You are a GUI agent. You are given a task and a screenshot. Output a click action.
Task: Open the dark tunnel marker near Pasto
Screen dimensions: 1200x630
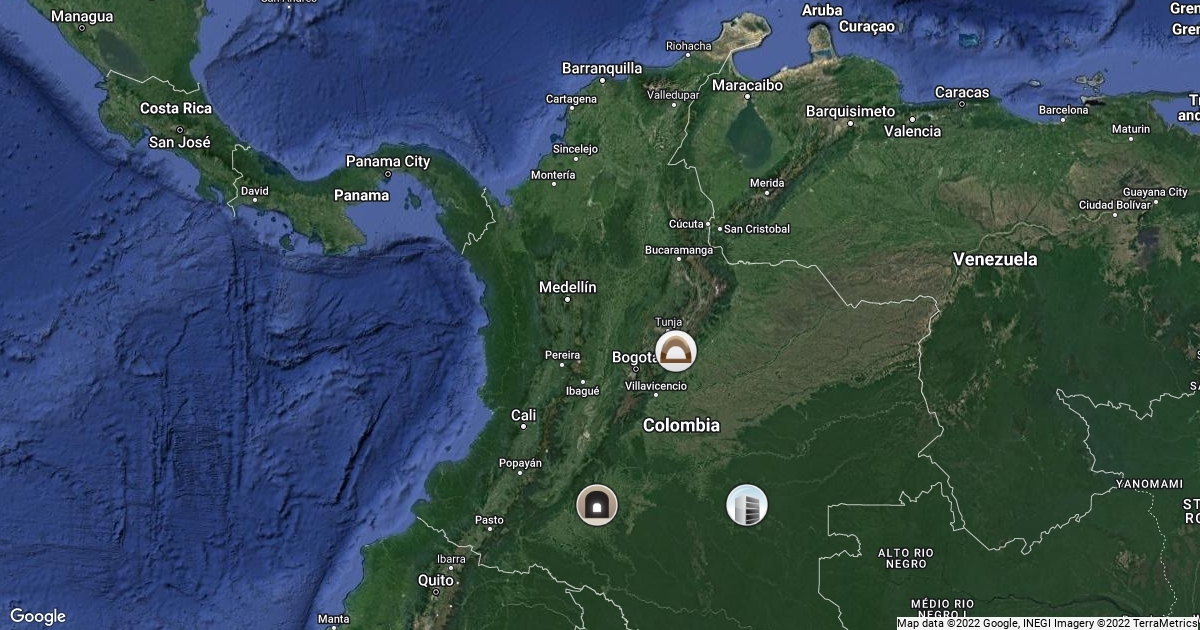(597, 504)
